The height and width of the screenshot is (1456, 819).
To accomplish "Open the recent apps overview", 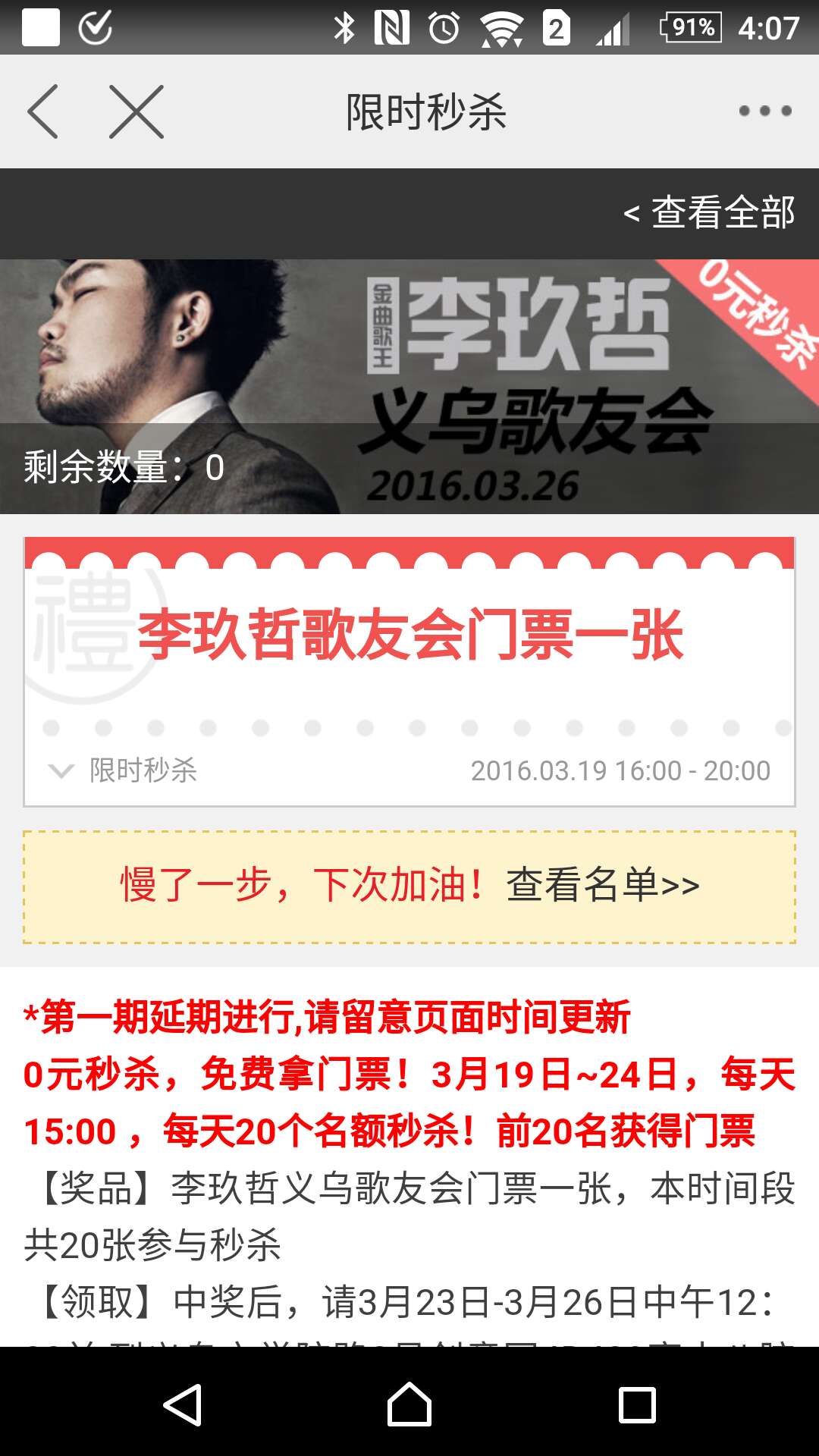I will click(637, 1404).
